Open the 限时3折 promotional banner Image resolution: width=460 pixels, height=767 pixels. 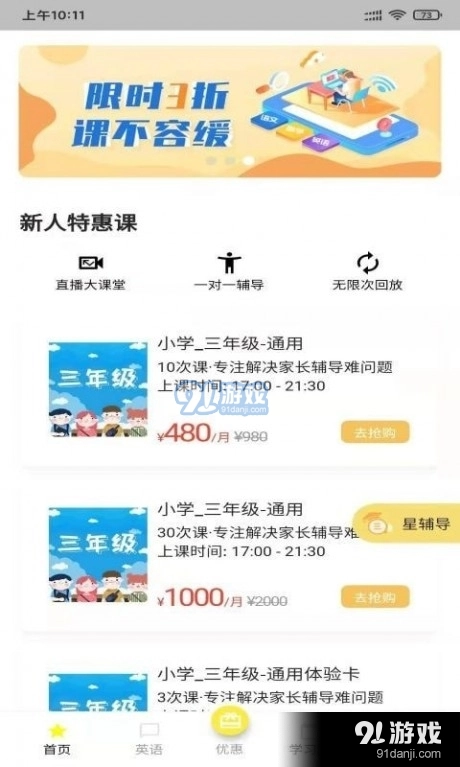click(x=230, y=112)
